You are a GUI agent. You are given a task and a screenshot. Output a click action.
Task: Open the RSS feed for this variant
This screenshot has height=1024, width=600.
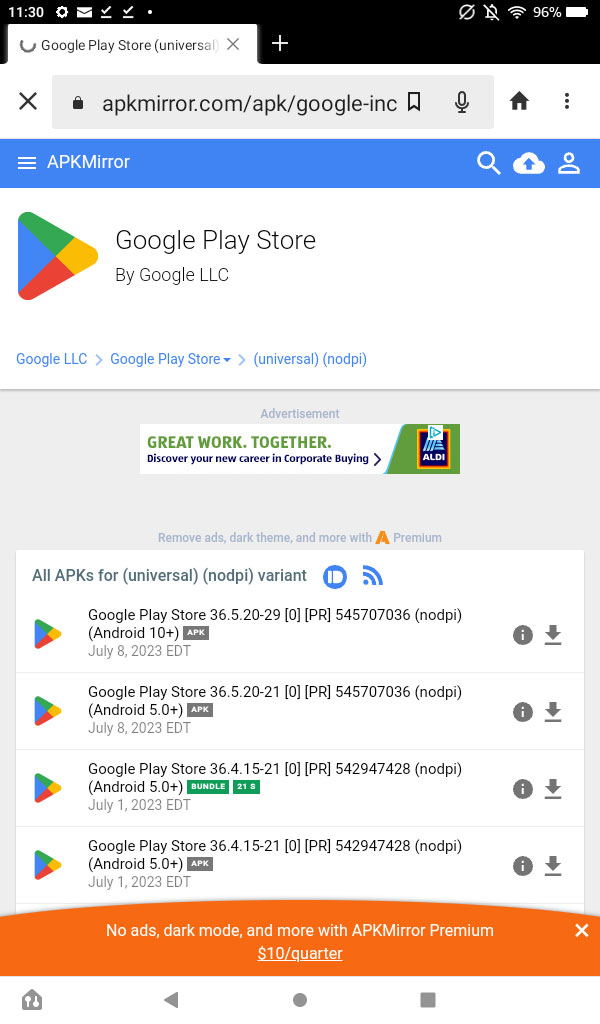(372, 576)
